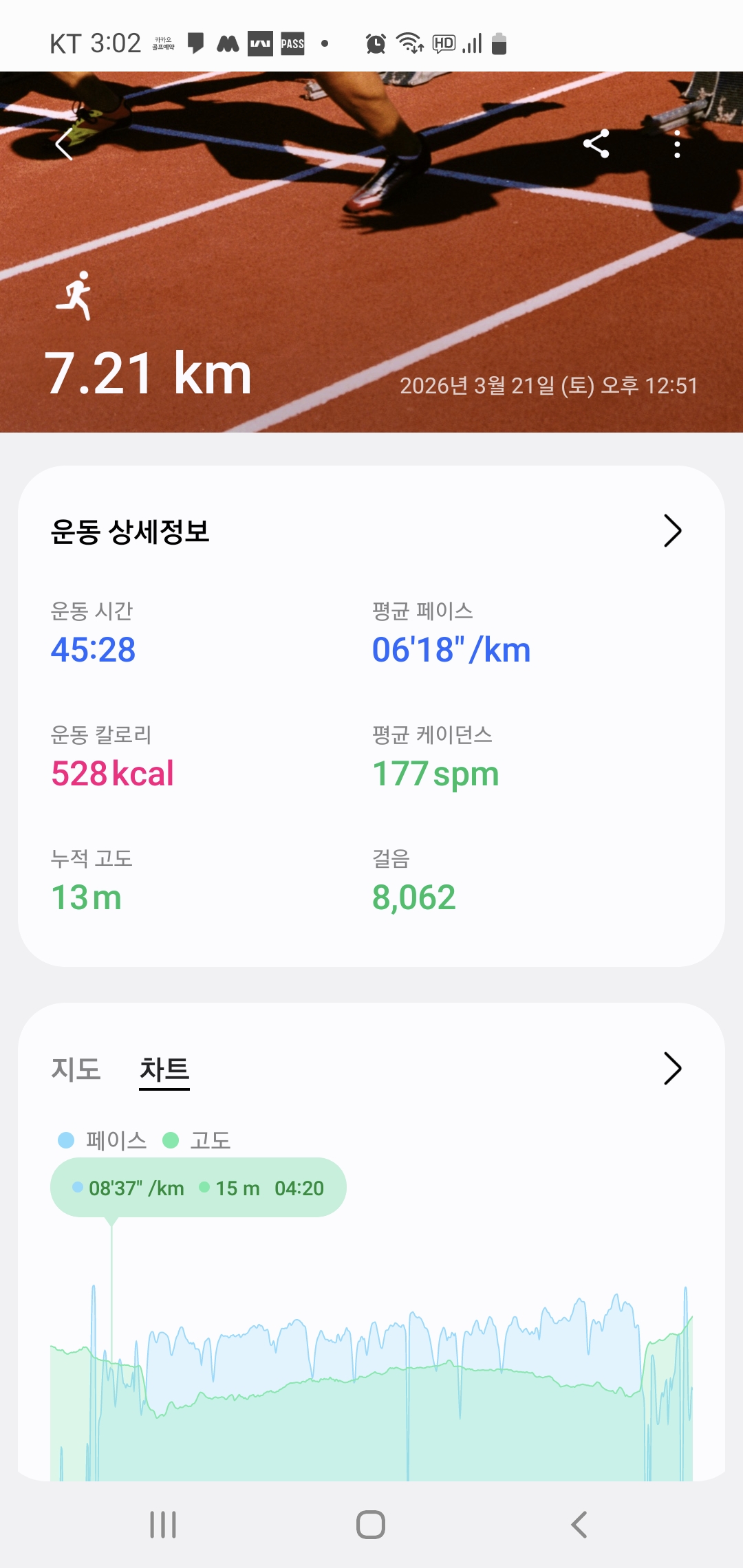743x1568 pixels.
Task: Select the 차트 chart tab
Action: [x=164, y=1069]
